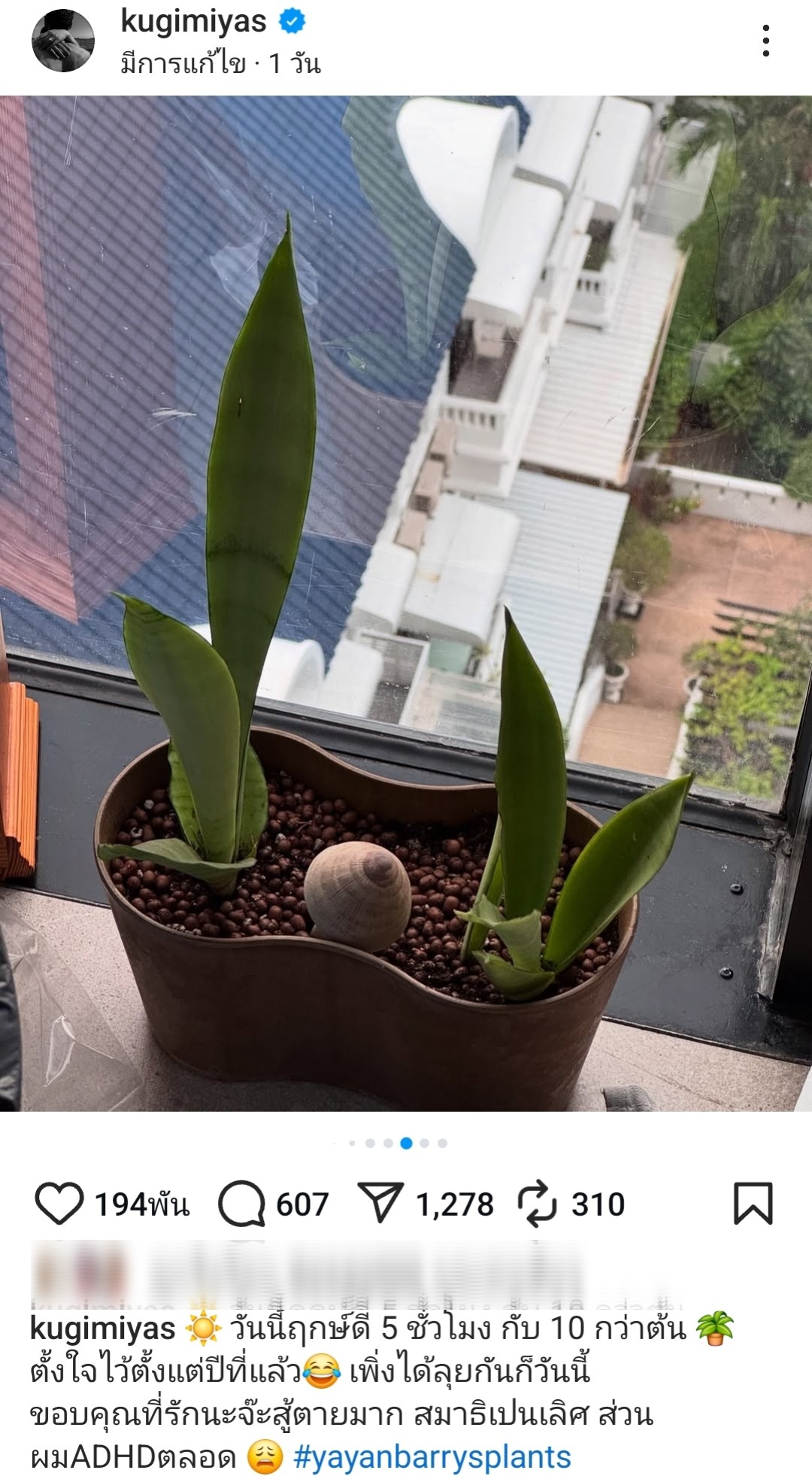Screen dimensions: 812x1476
Task: Repost this post using the repost icon
Action: 535,1204
